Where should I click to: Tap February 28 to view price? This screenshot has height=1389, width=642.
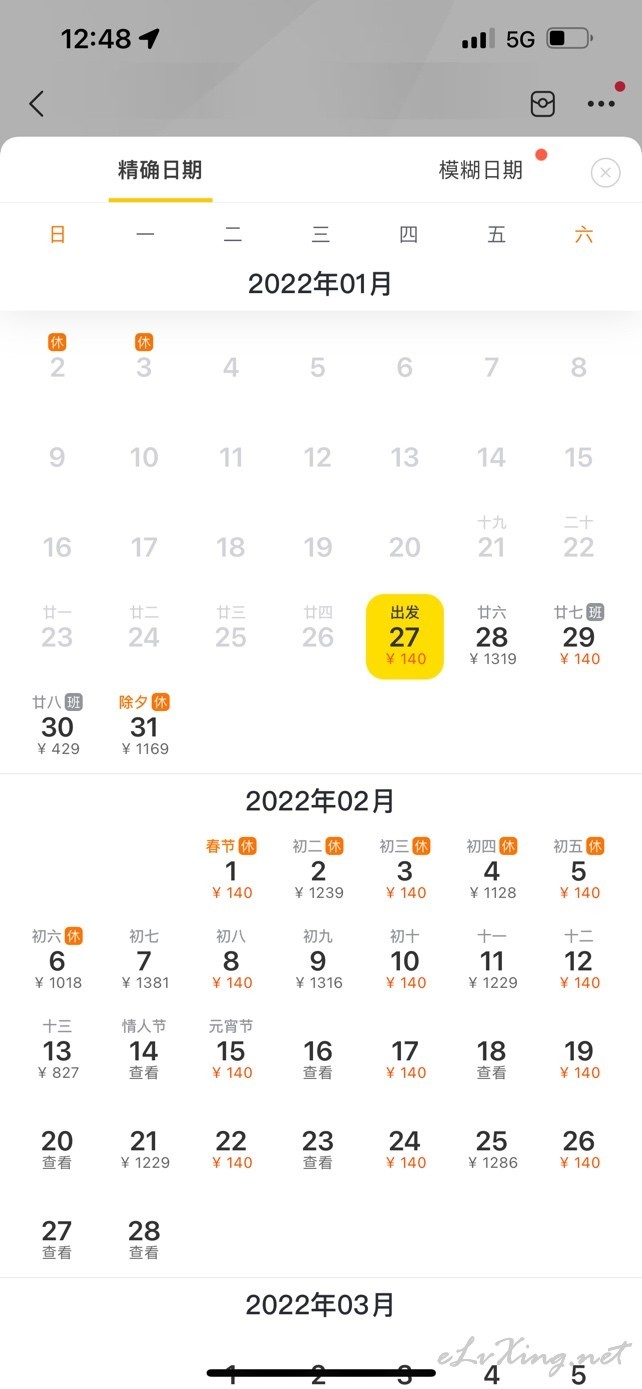point(144,1238)
